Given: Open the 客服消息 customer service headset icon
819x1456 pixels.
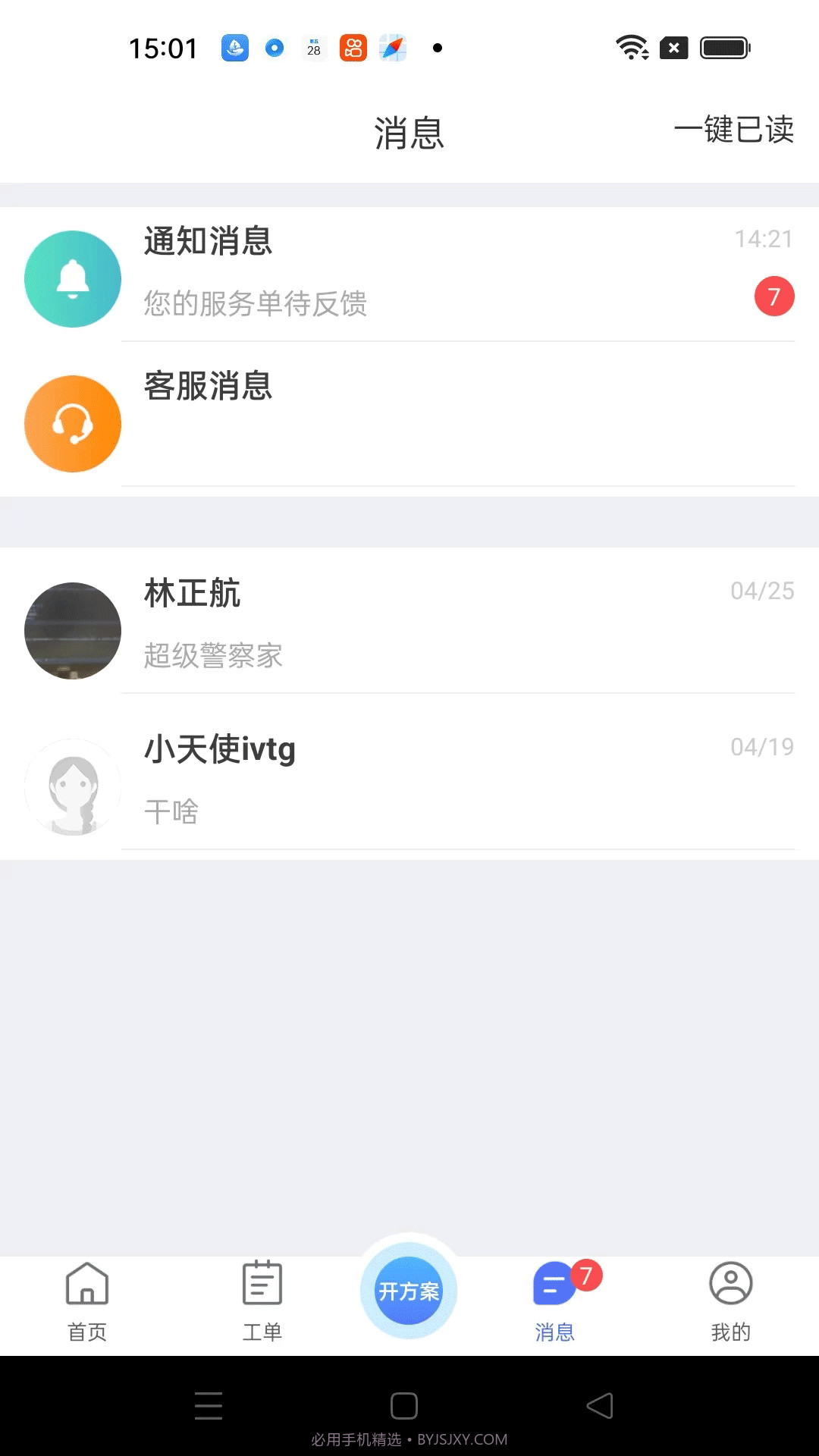Looking at the screenshot, I should 72,423.
